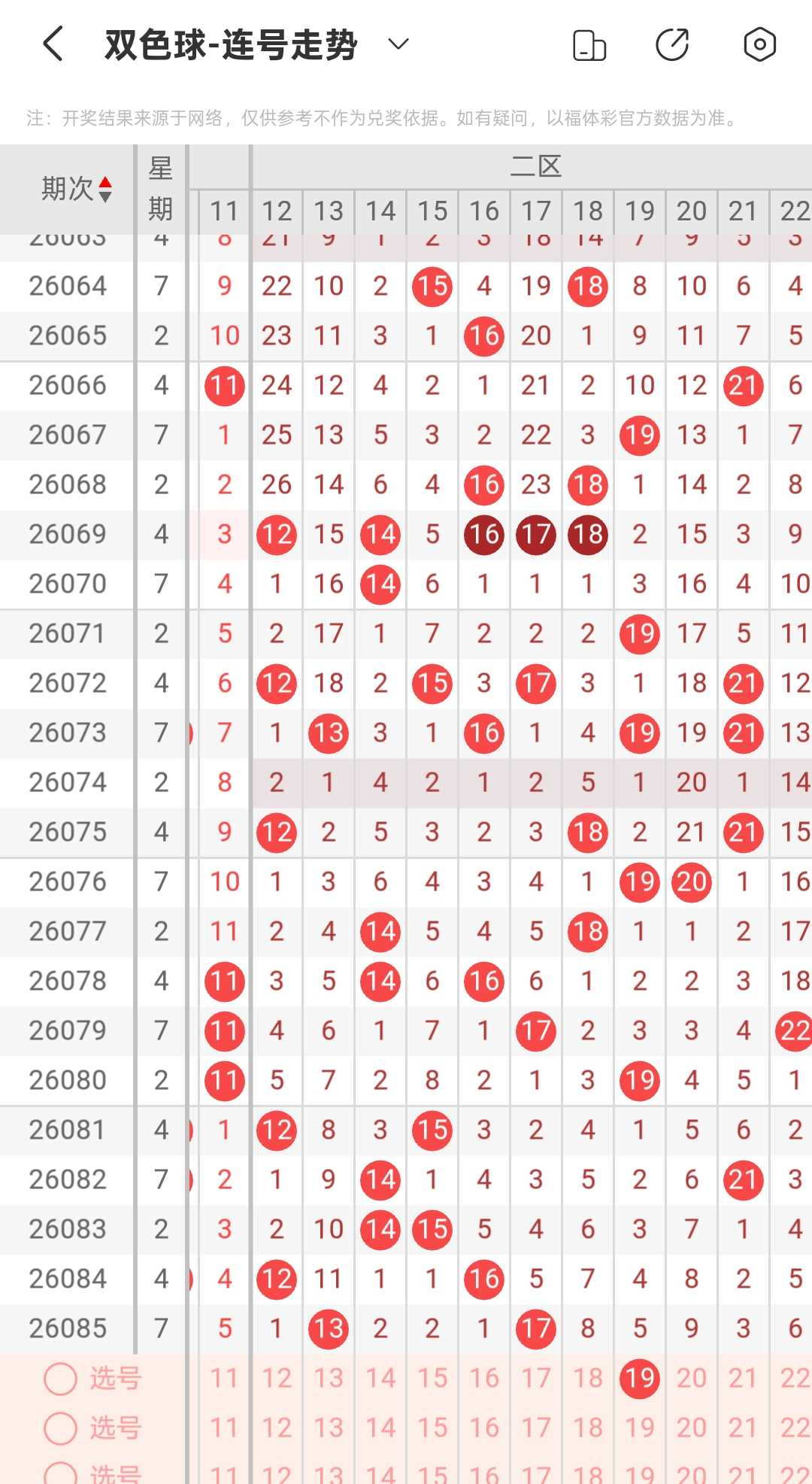Toggle sort order on 期次 header
Screen dimensions: 812x1484
tap(77, 188)
